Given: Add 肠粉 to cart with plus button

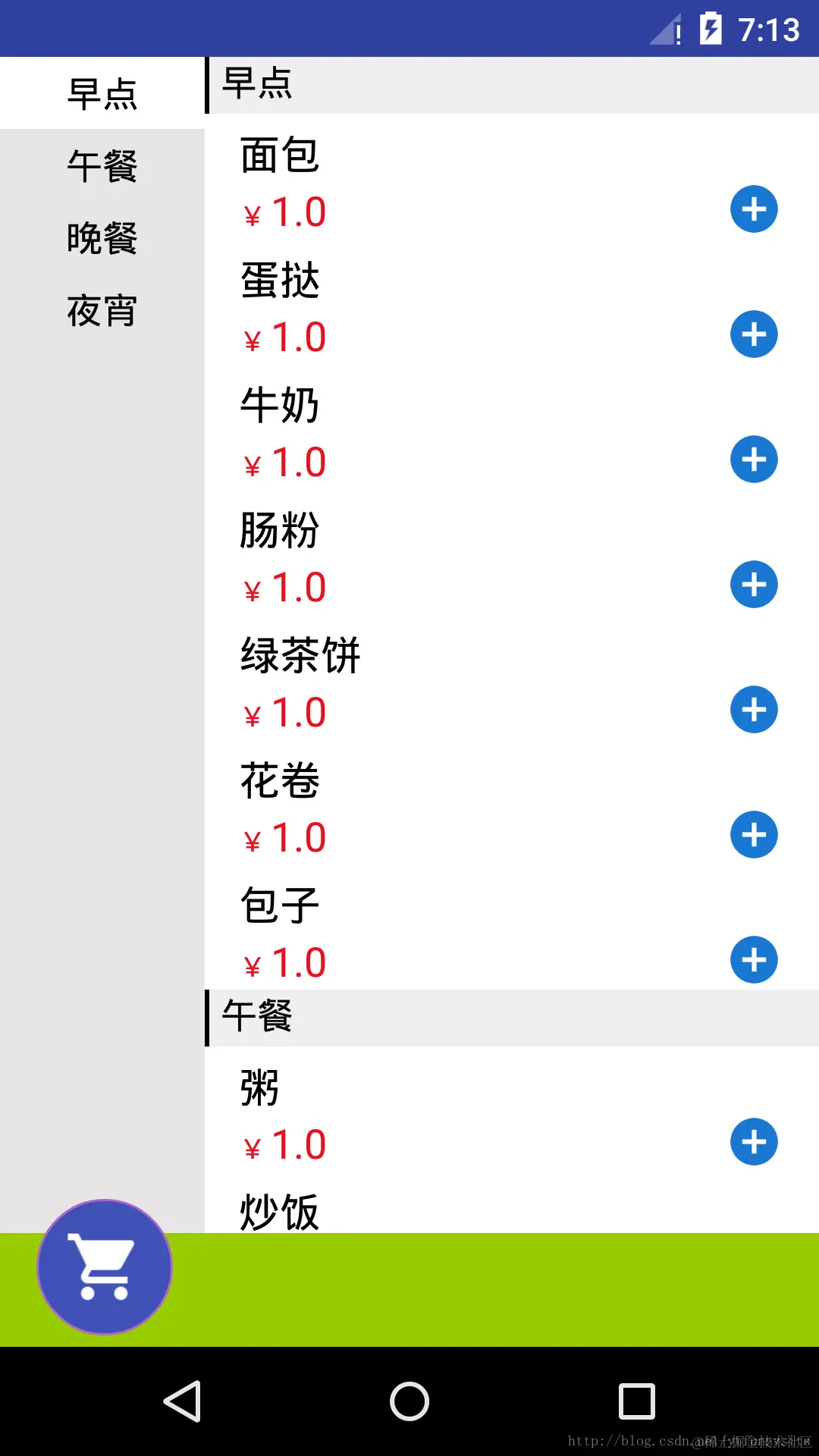Looking at the screenshot, I should pyautogui.click(x=753, y=585).
